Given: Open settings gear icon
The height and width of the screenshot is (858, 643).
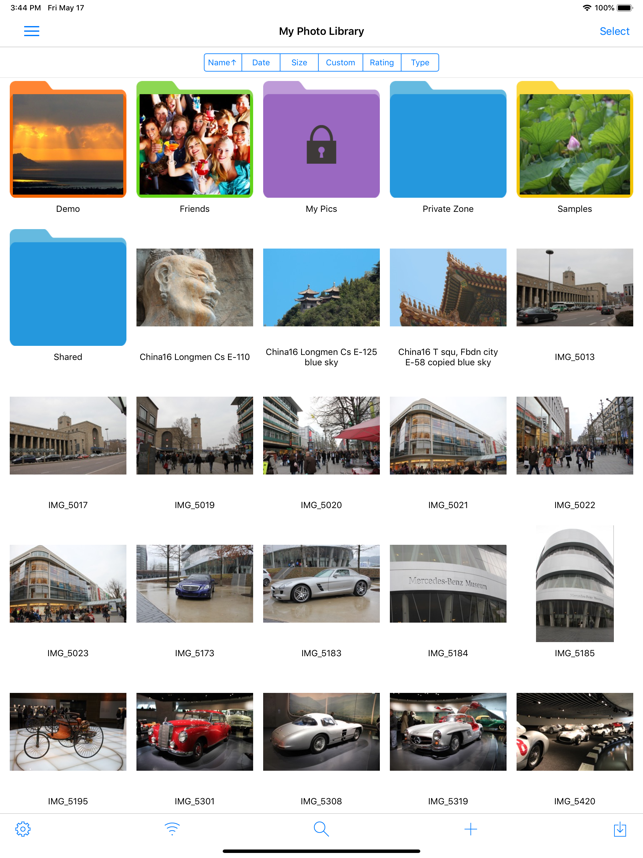Looking at the screenshot, I should click(23, 829).
